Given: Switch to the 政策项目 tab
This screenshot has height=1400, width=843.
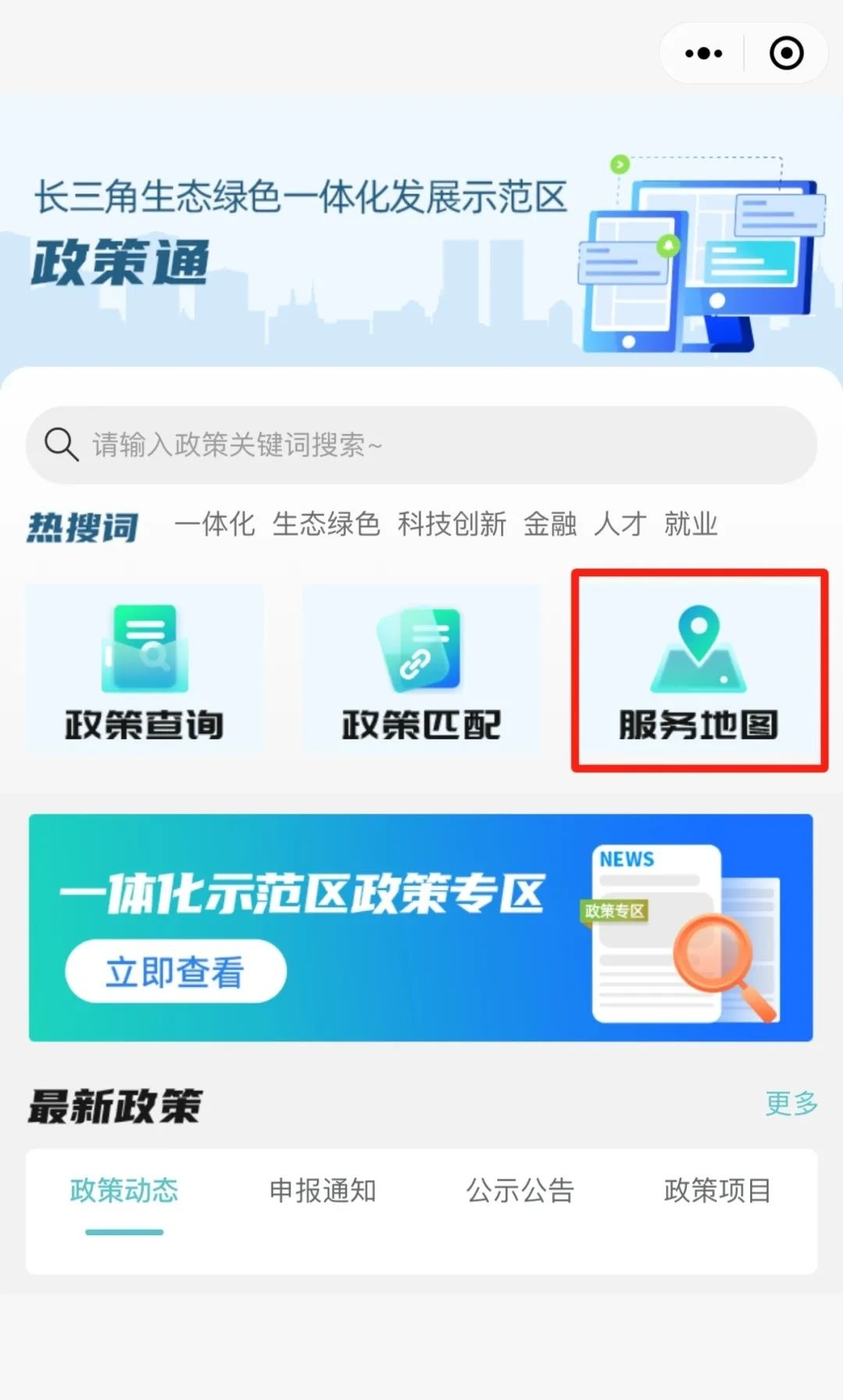Looking at the screenshot, I should 717,1191.
